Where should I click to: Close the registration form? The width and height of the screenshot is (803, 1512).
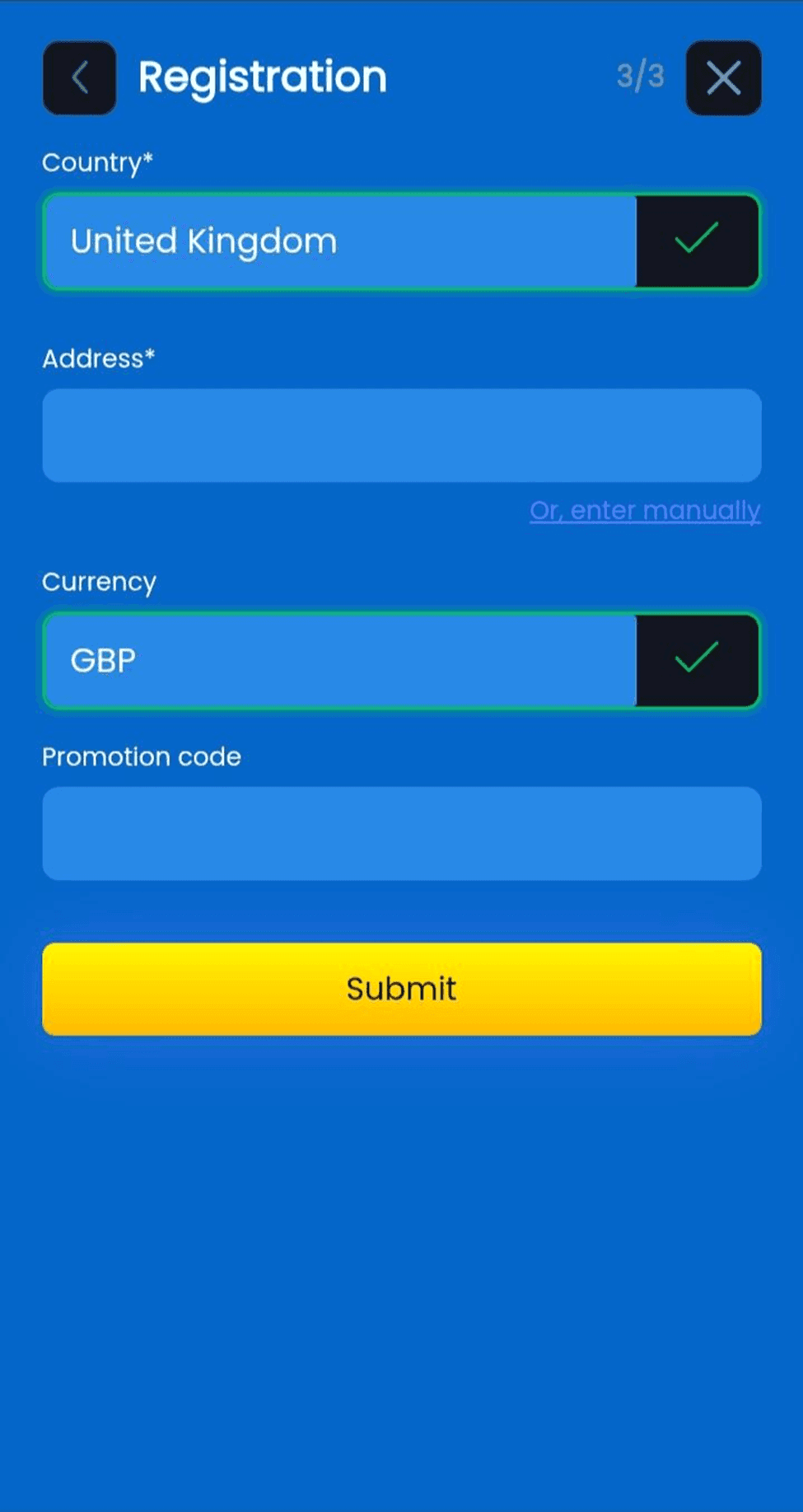[x=723, y=78]
